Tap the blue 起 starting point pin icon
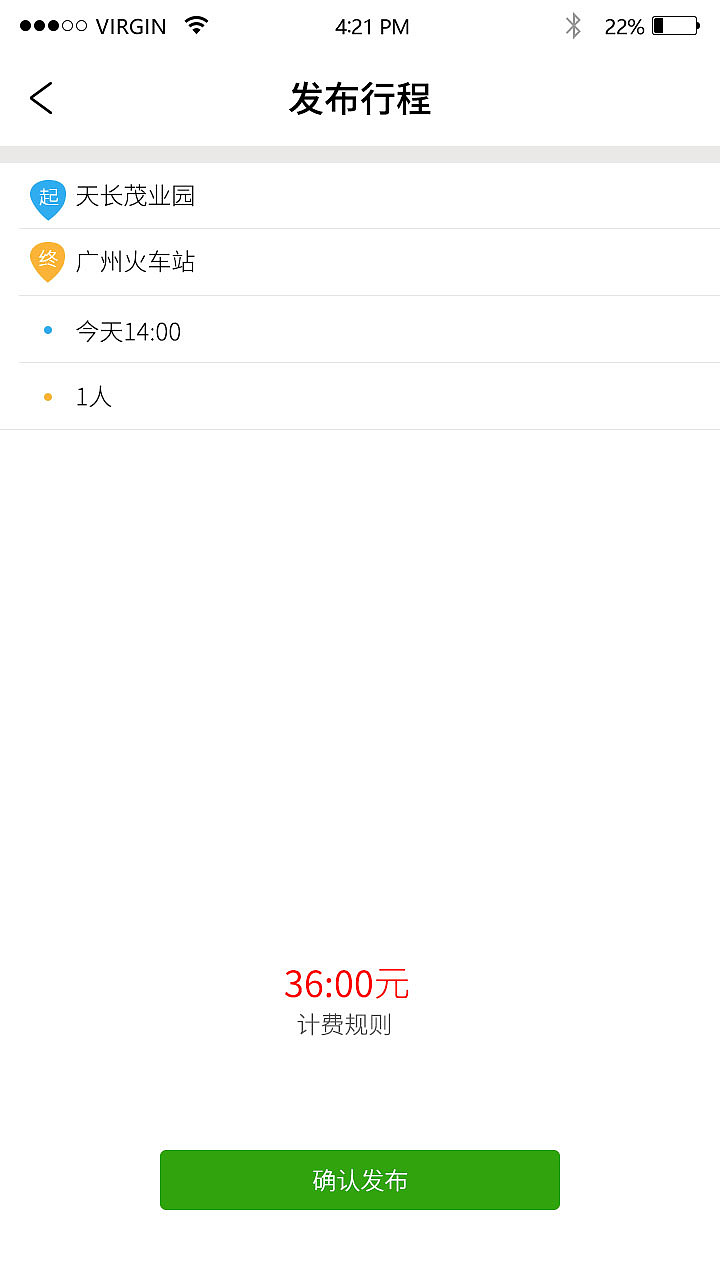720x1280 pixels. click(x=47, y=197)
